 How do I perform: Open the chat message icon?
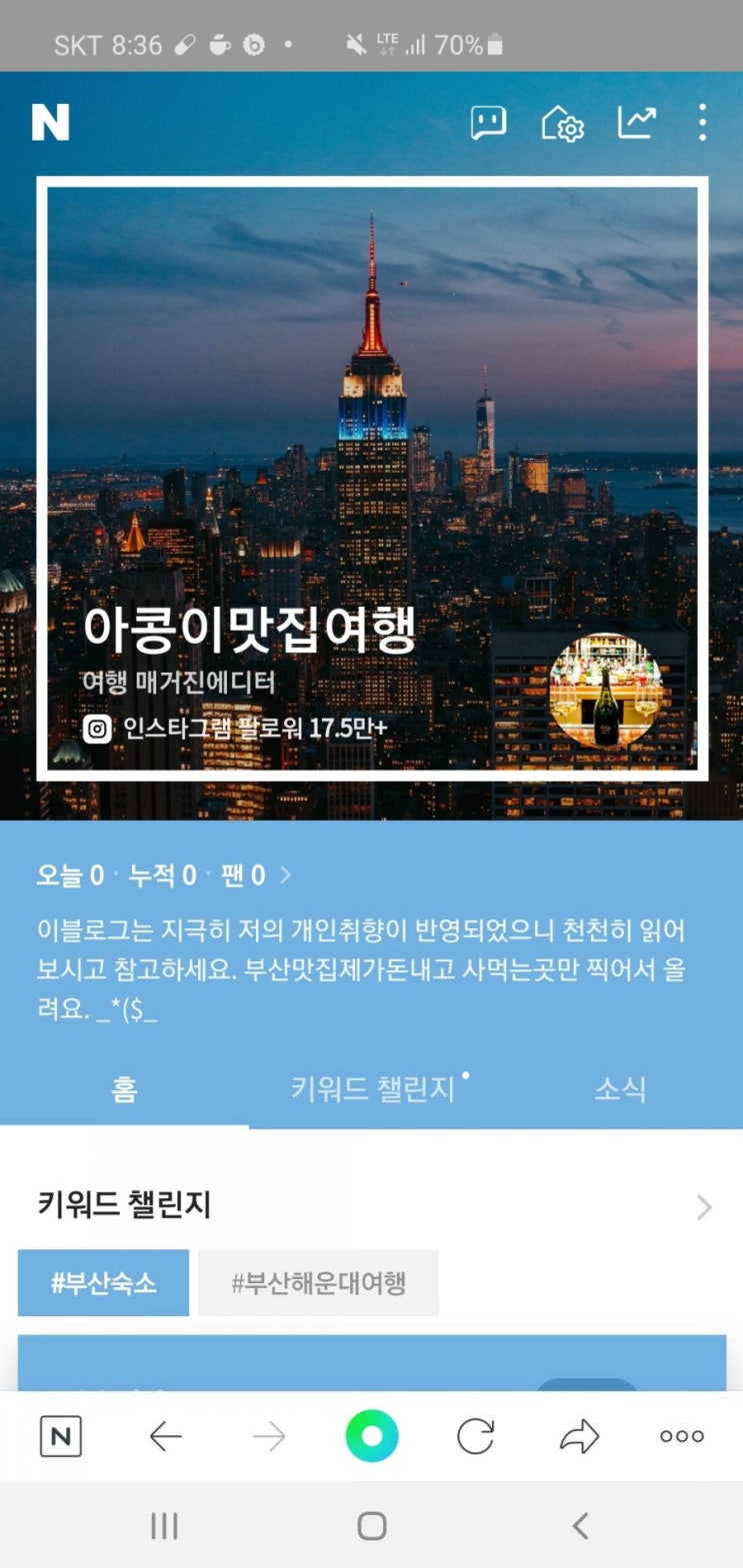488,123
